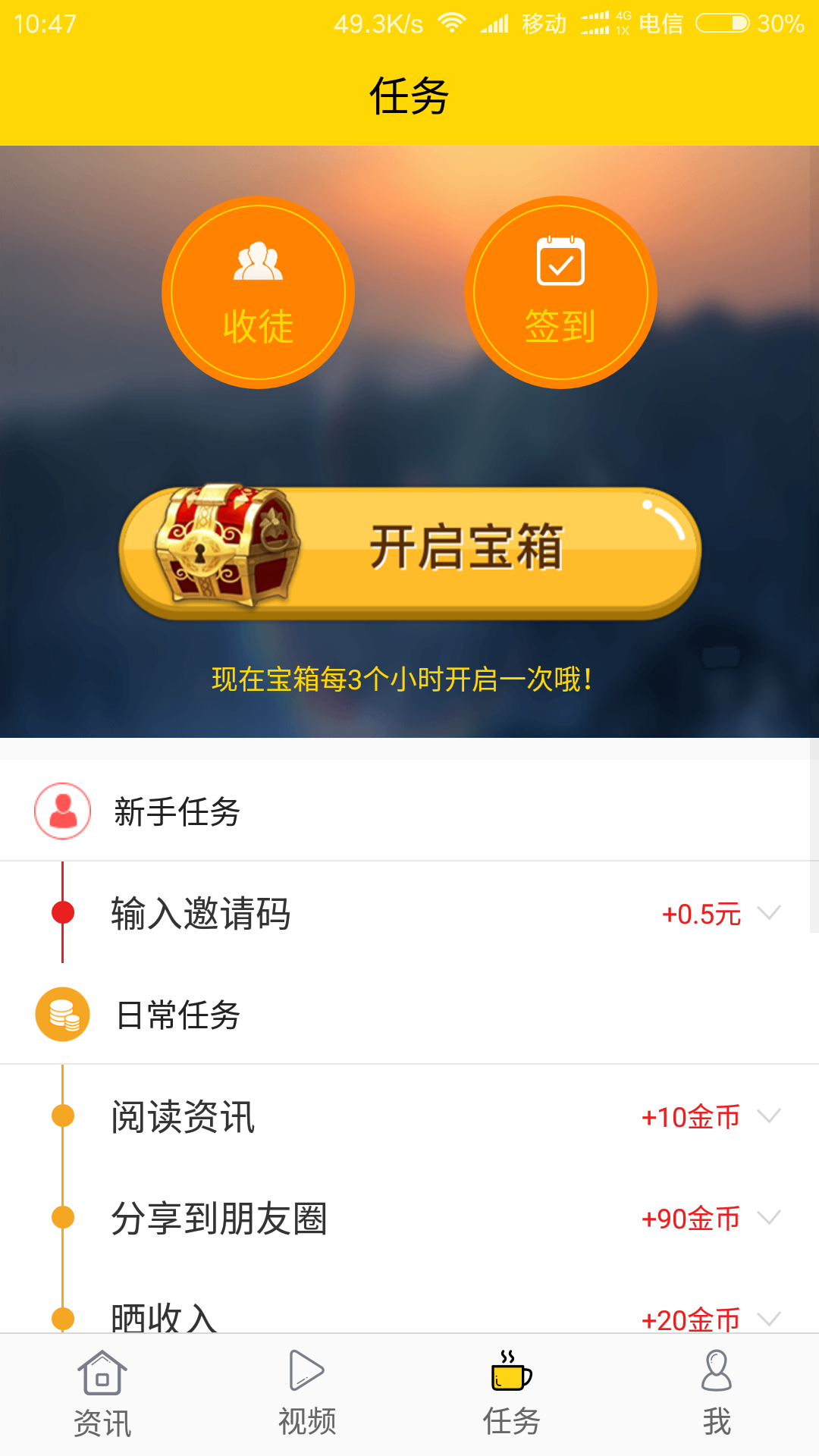Switch to the 视频 tab

[x=307, y=1394]
